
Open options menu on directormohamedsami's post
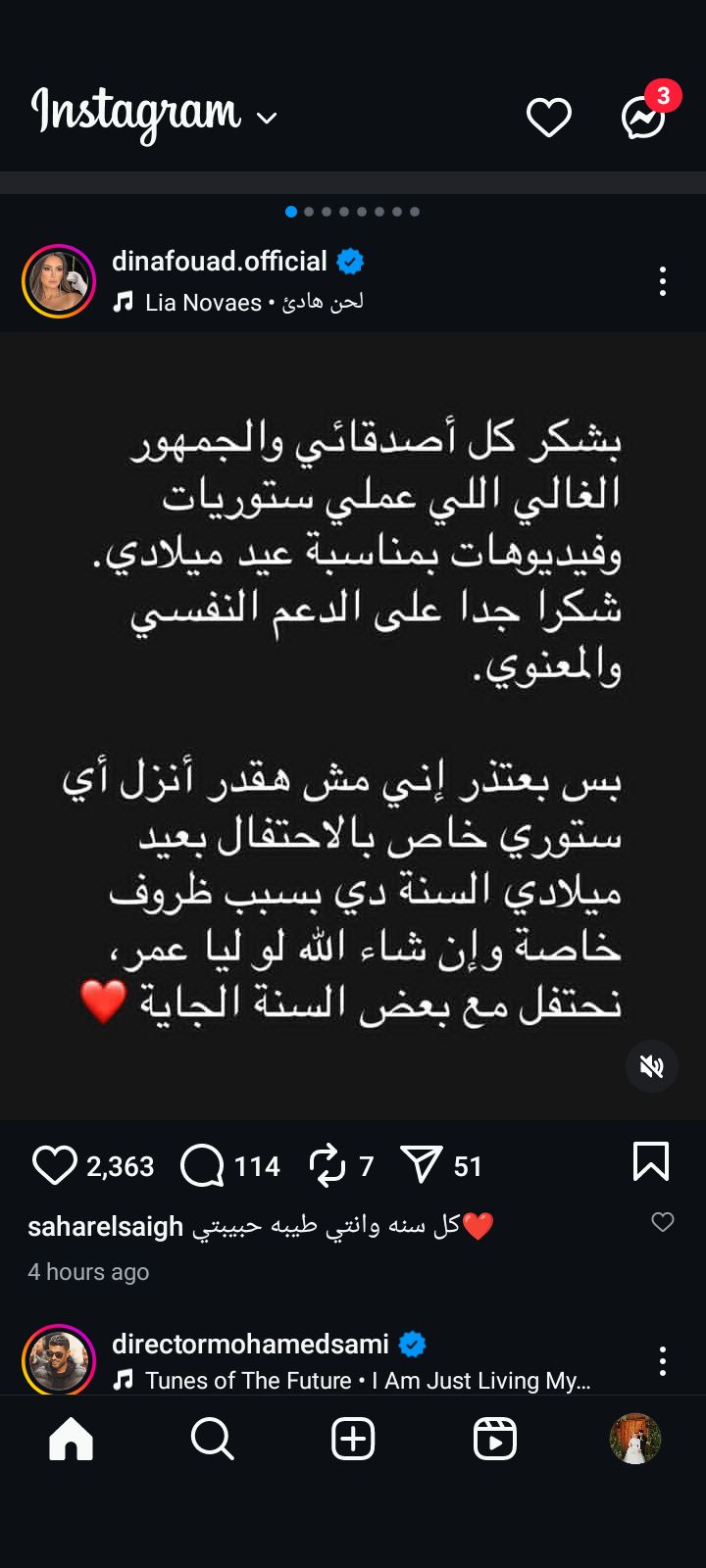tap(663, 1361)
